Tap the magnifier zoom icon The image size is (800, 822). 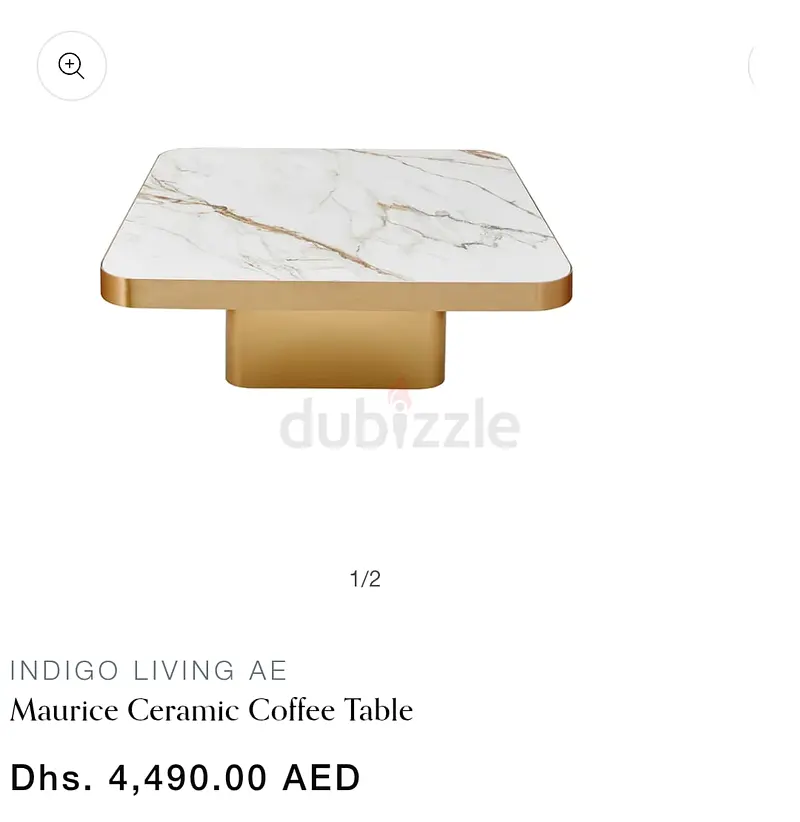tap(71, 66)
